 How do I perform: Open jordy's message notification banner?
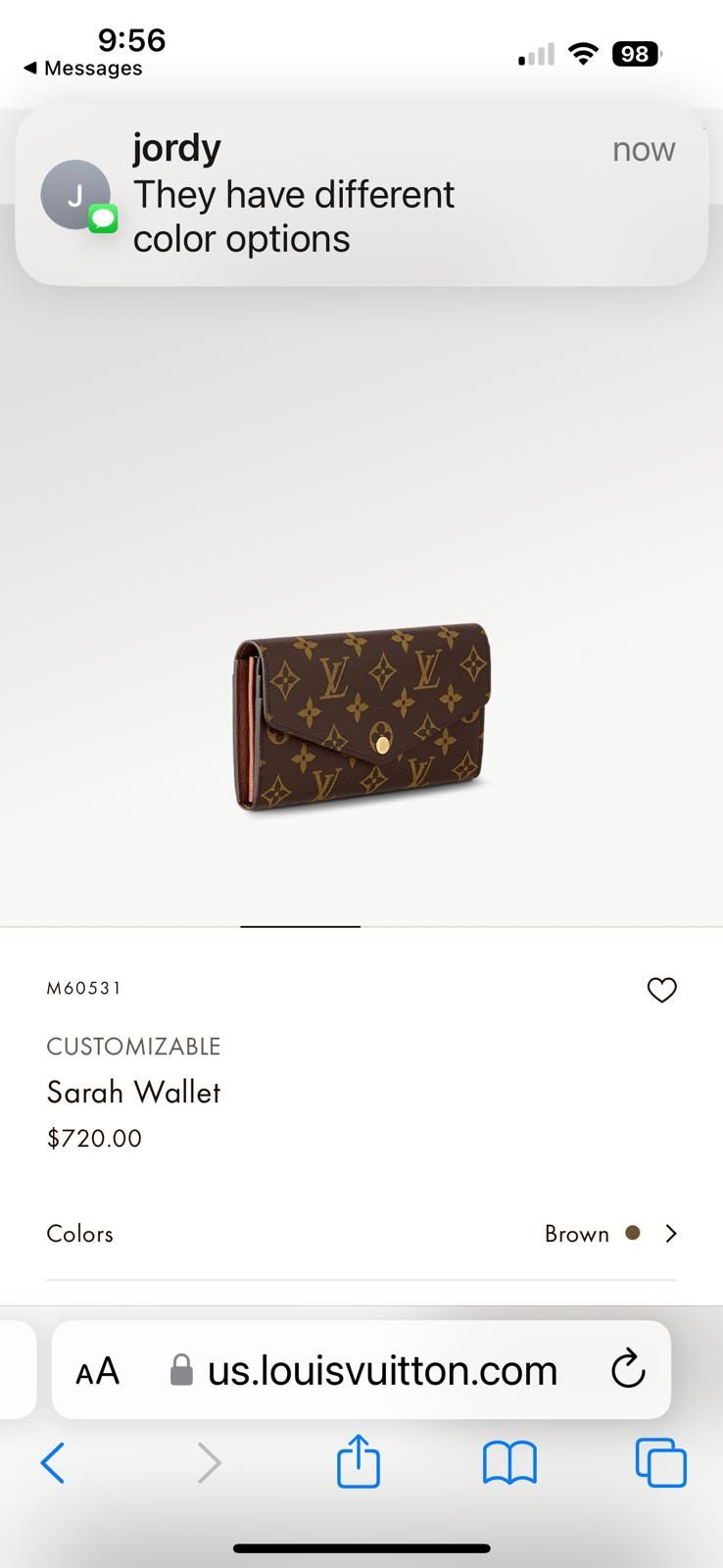click(x=361, y=196)
